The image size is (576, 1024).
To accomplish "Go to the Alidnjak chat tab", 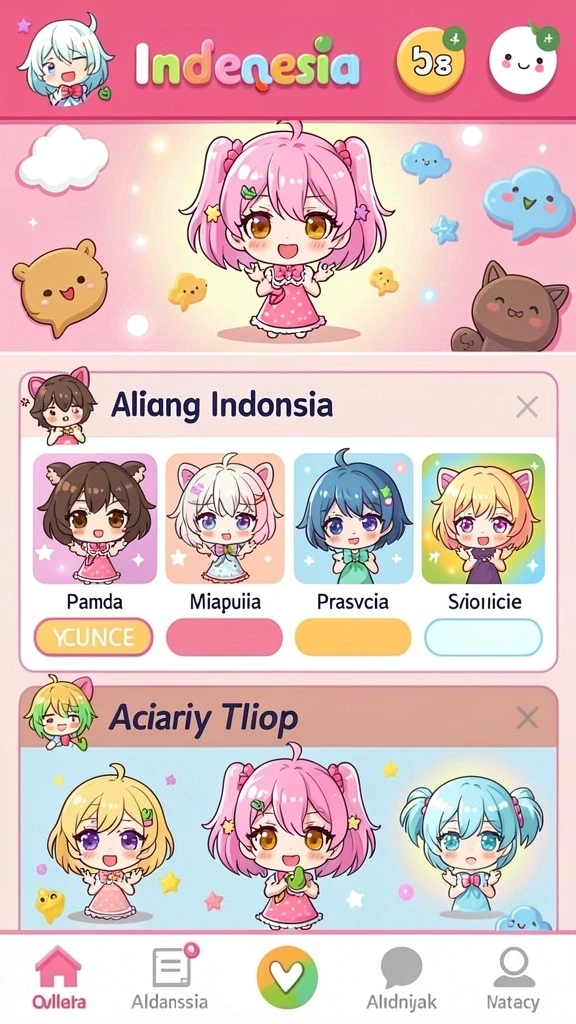I will 402,978.
